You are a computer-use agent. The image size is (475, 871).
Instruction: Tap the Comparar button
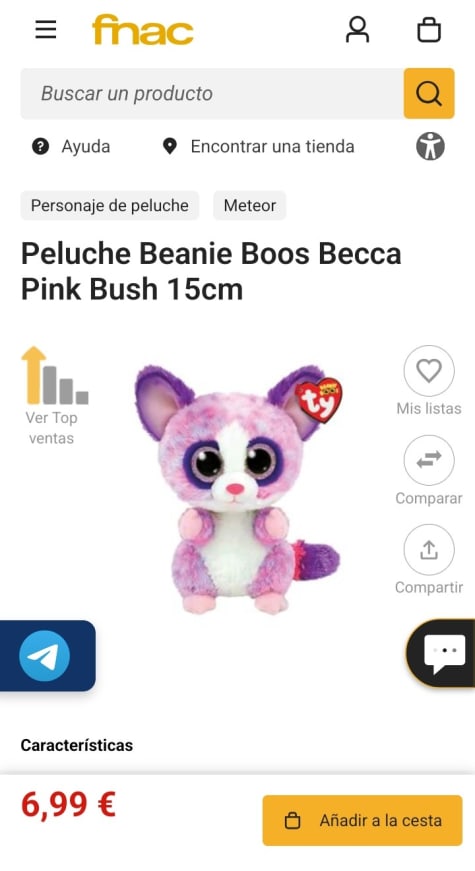coord(429,470)
